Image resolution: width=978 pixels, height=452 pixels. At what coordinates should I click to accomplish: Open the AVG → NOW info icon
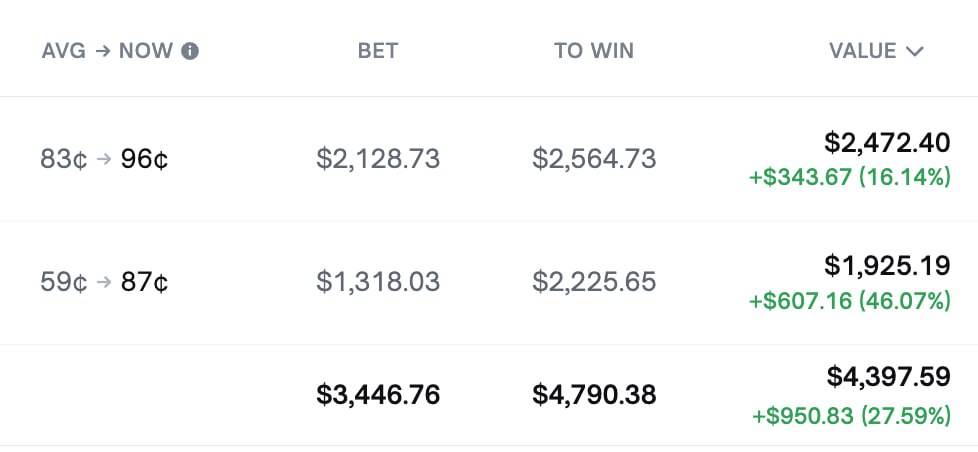[190, 51]
